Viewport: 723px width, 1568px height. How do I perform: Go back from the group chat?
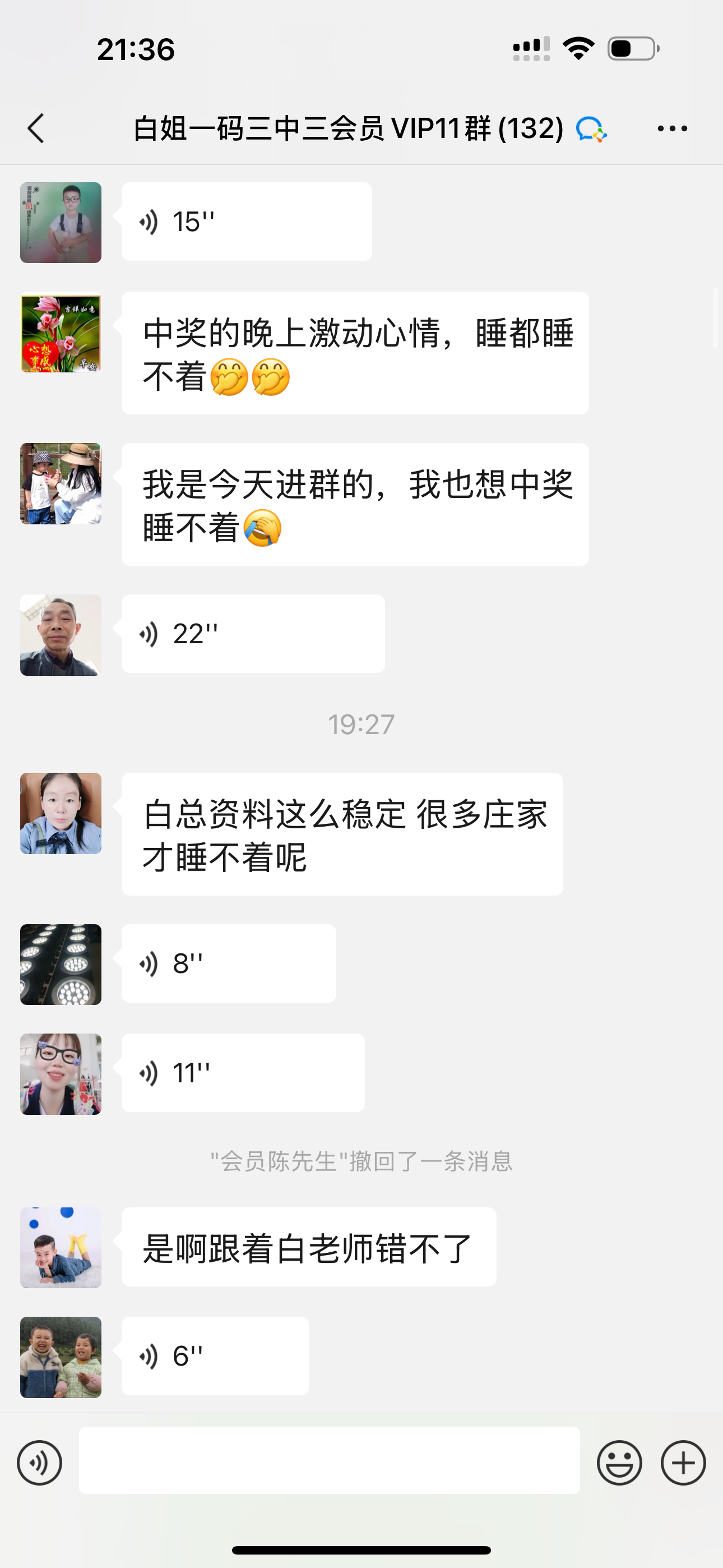click(36, 128)
